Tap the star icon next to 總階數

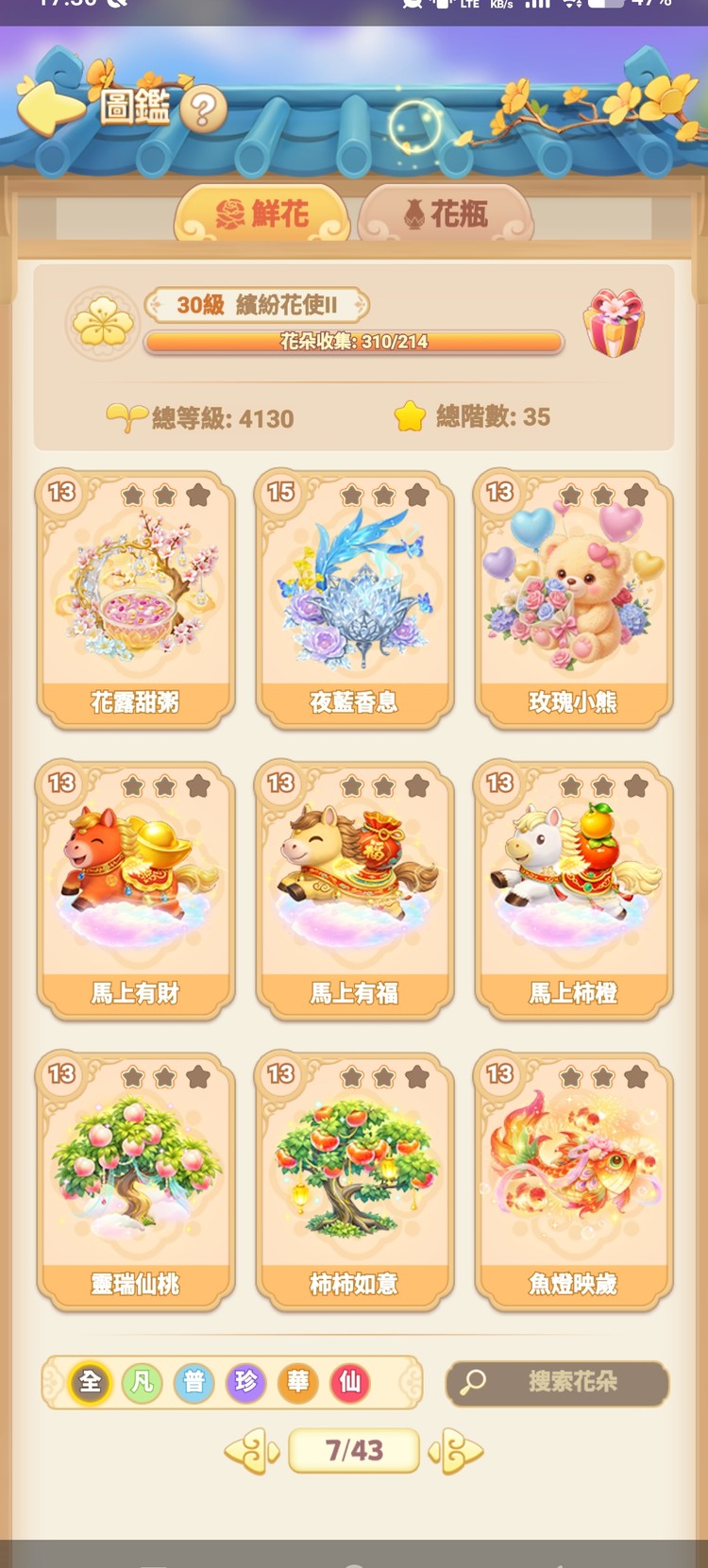(x=407, y=414)
